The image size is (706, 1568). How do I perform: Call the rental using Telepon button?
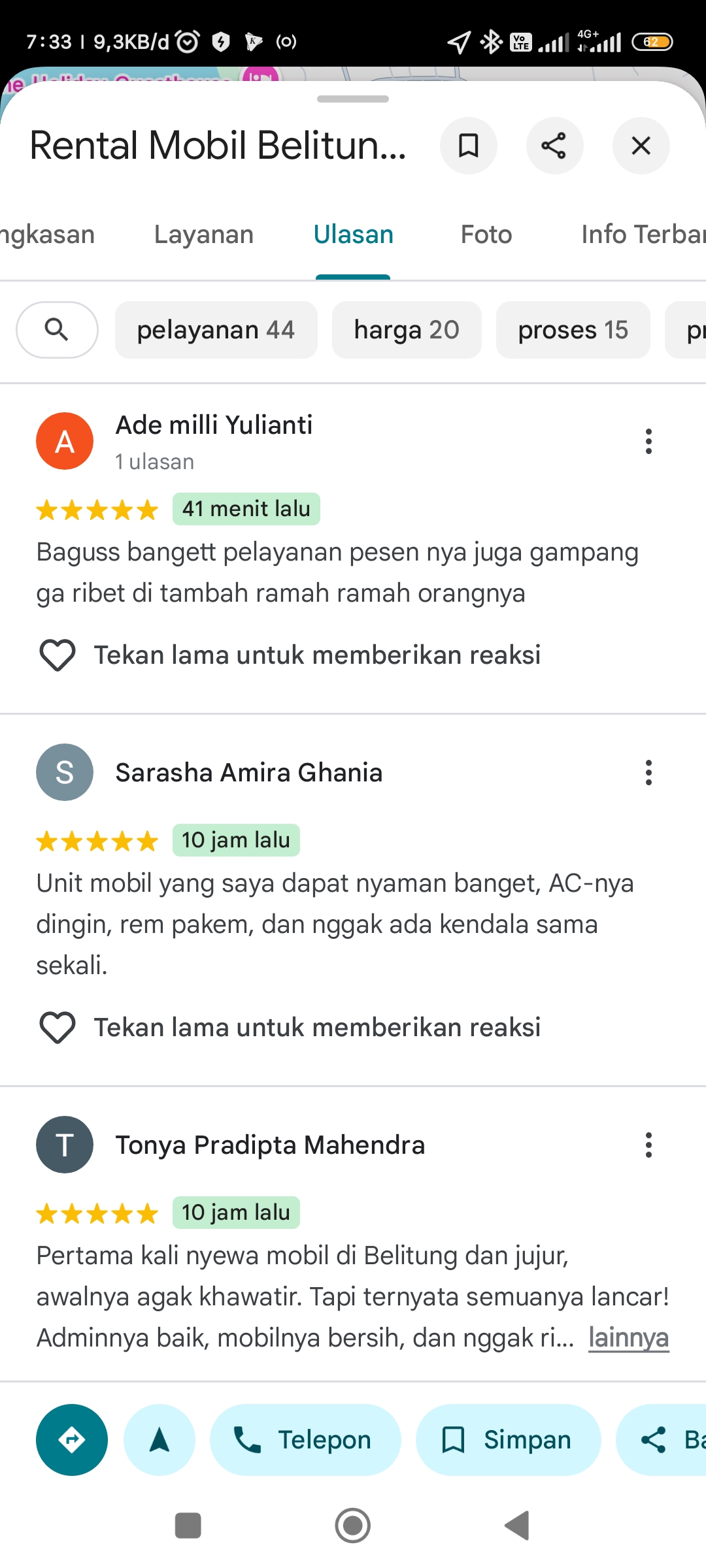(305, 1440)
